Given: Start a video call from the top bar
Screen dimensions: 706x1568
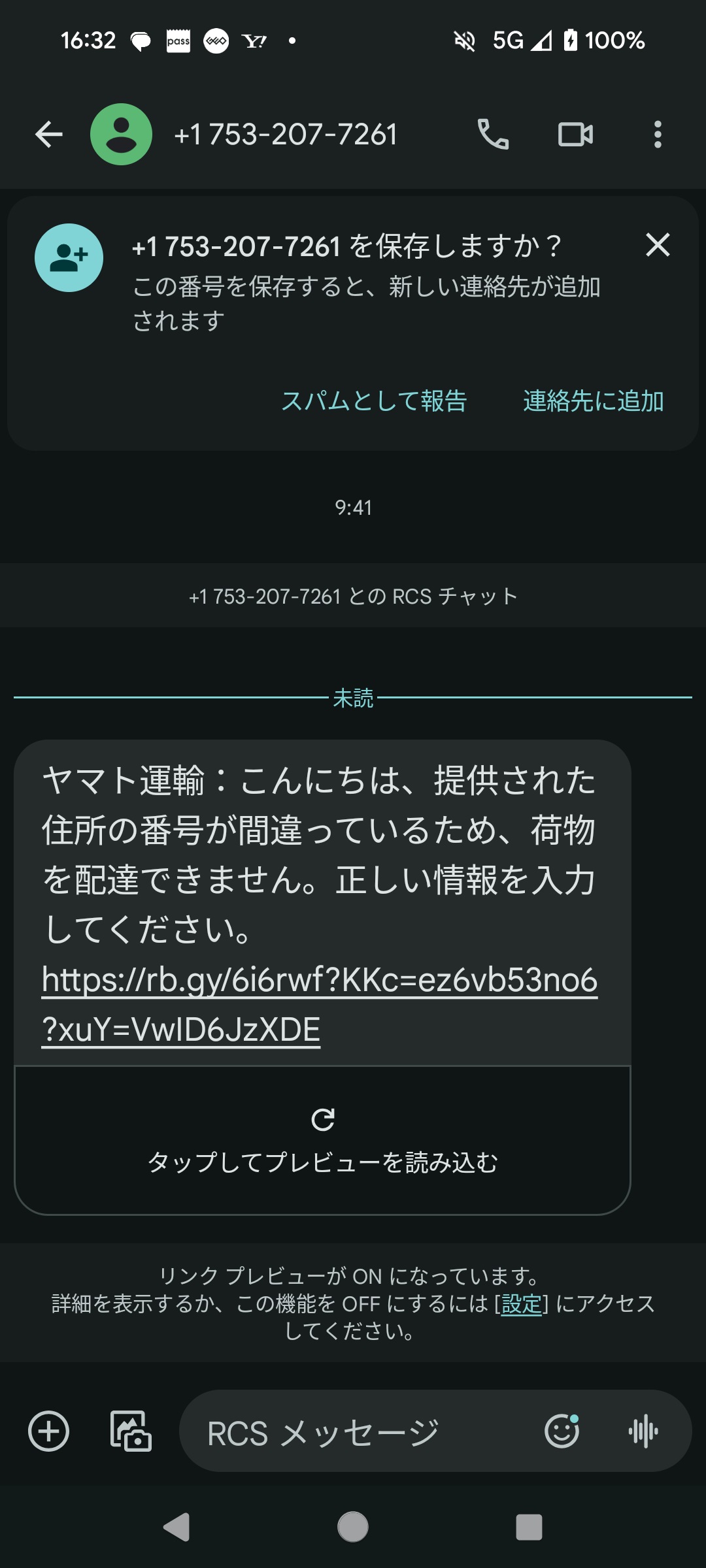Looking at the screenshot, I should click(x=575, y=135).
